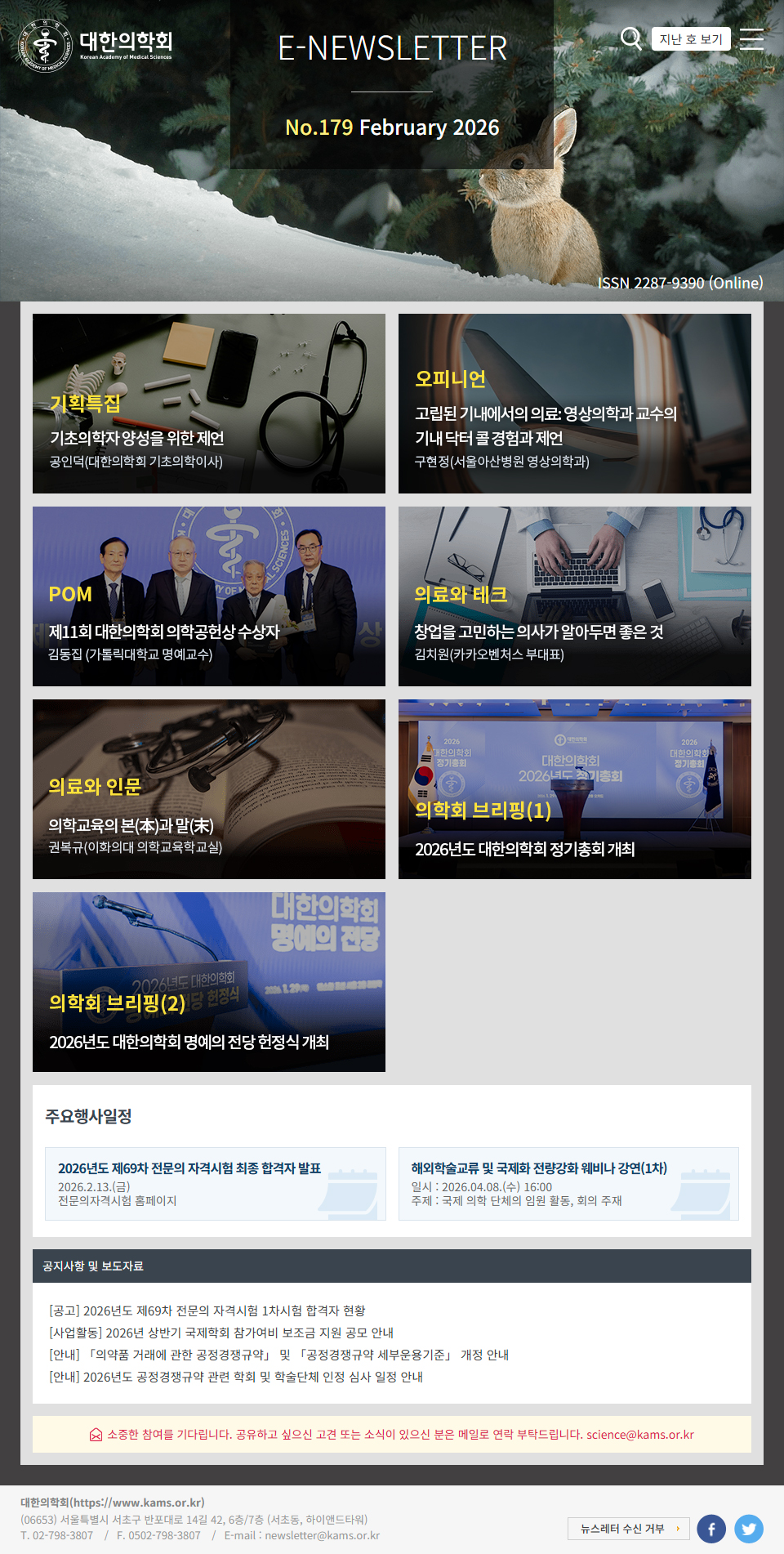Screen dimensions: 784x1554
Task: Open the 해외학술교류 웨비나 강연(1차) event
Action: pos(539,1168)
